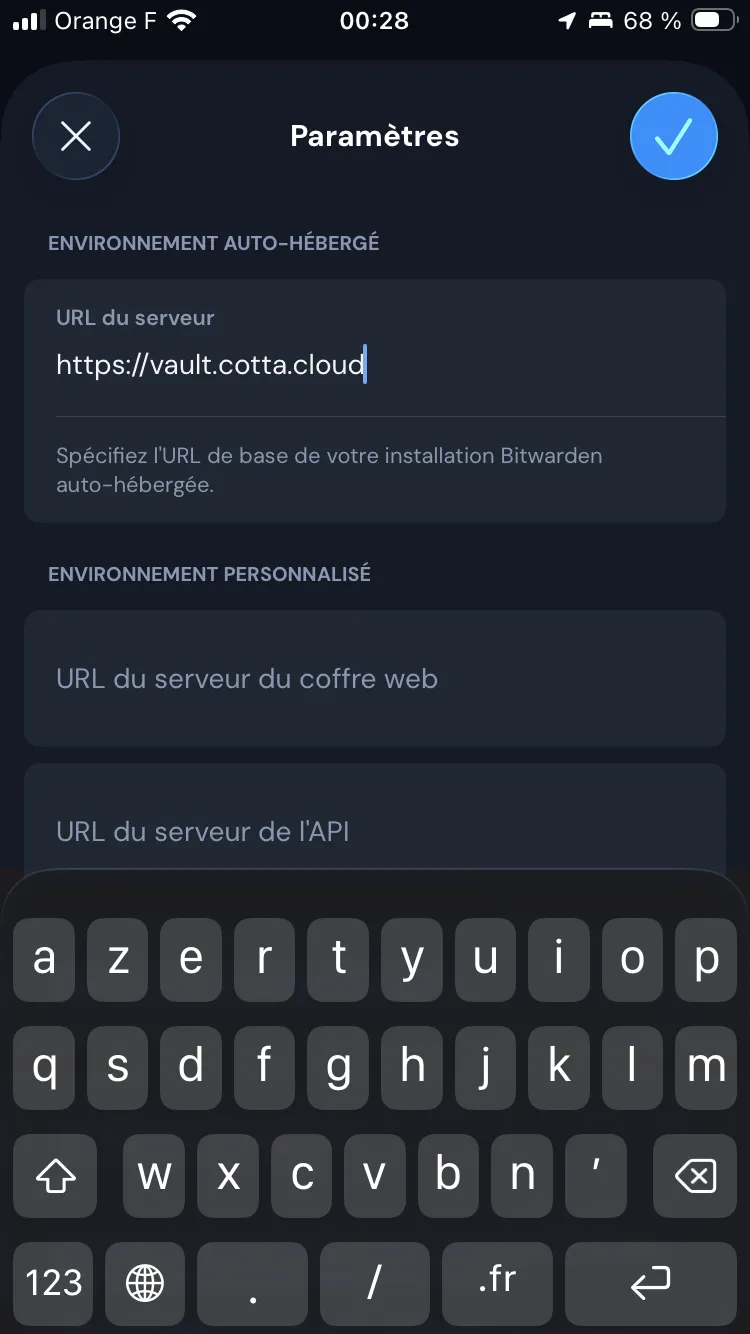Tap the backspace key to delete a character

(694, 1176)
